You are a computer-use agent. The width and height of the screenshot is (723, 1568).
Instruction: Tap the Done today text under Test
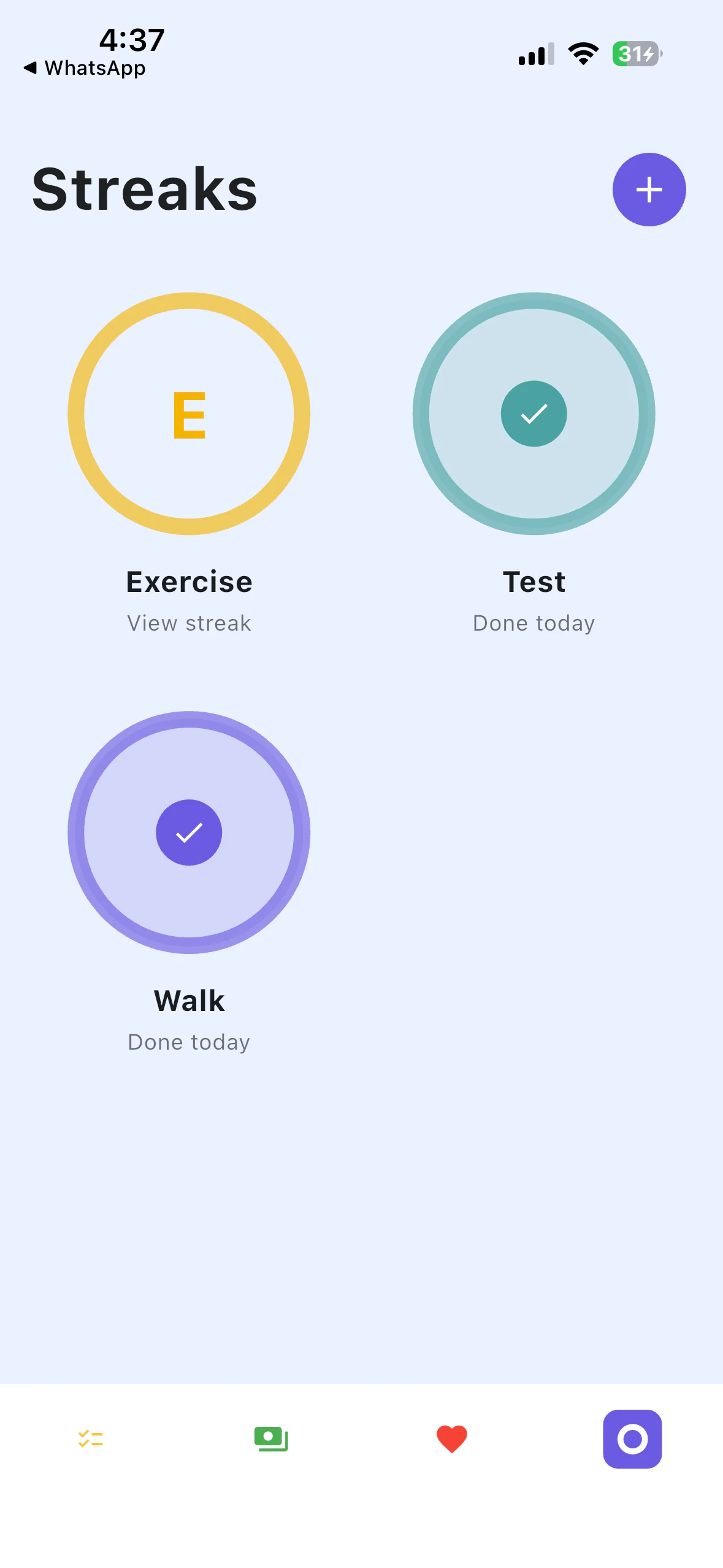(533, 622)
